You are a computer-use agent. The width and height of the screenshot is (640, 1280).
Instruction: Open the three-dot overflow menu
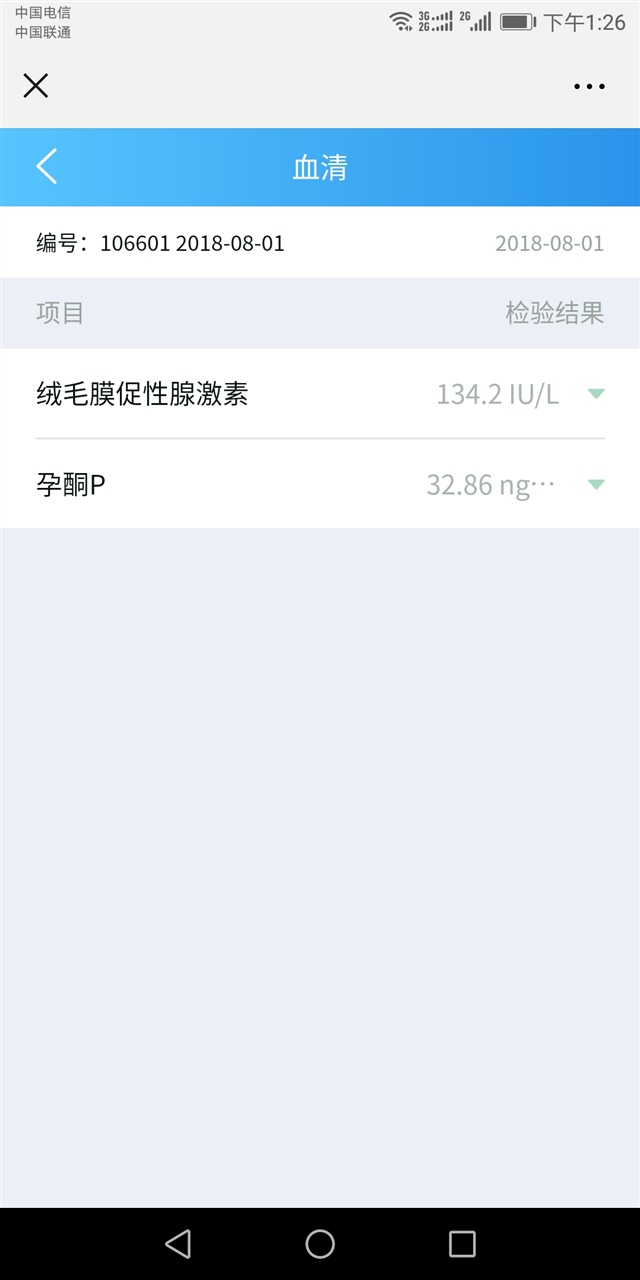(x=589, y=87)
